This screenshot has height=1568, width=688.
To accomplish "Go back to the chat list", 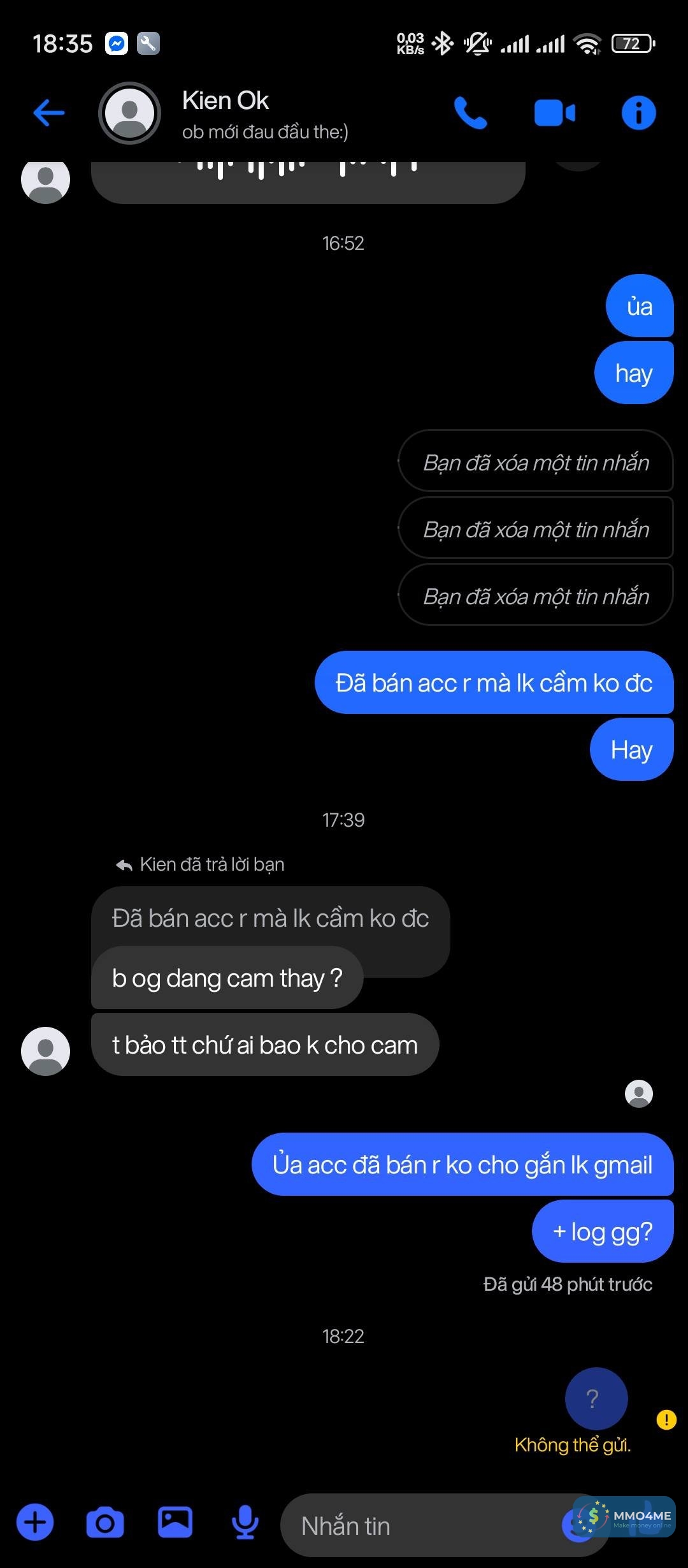I will click(49, 113).
